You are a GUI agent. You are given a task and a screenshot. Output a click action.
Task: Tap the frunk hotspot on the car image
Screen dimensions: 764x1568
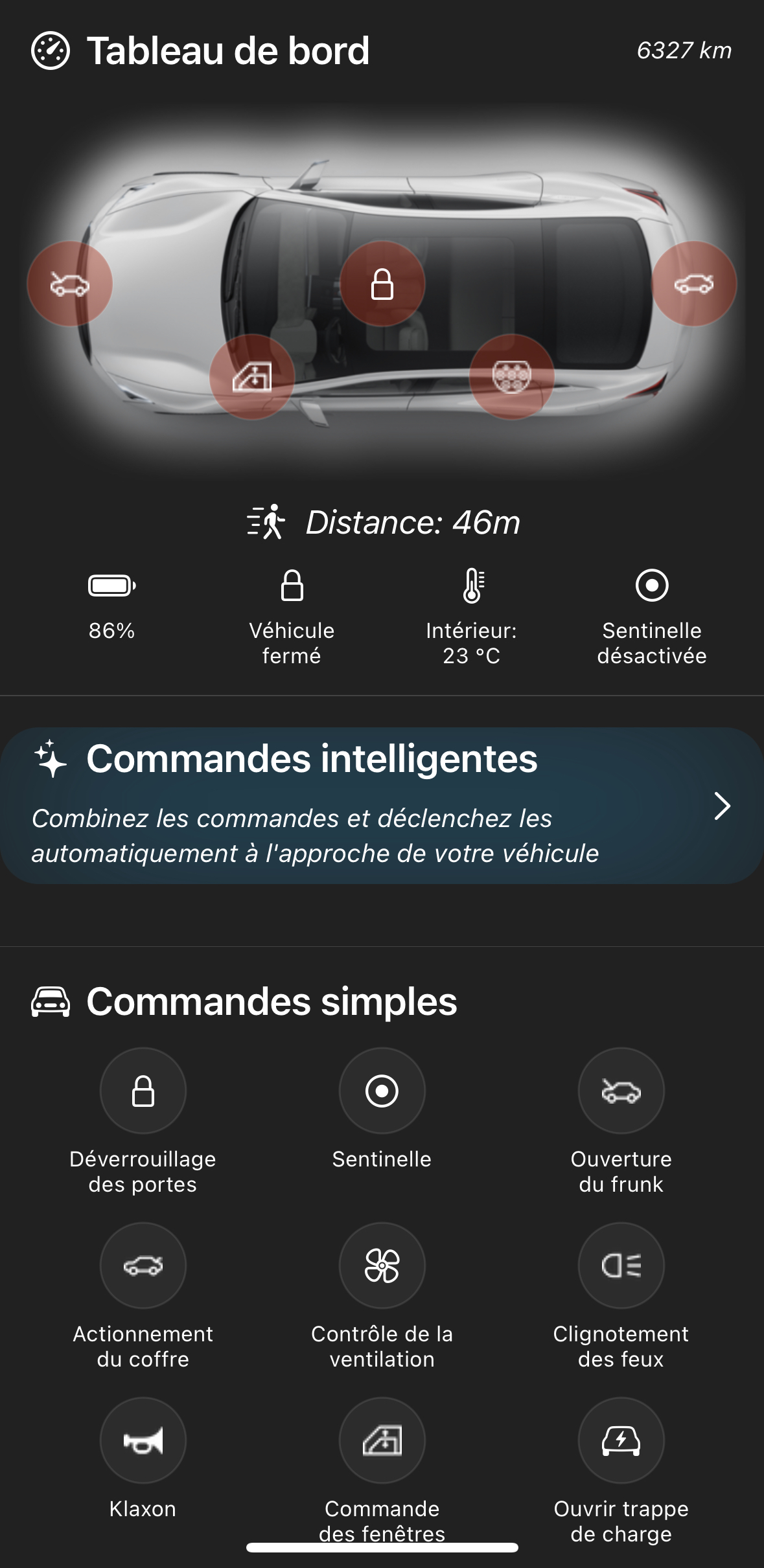tap(70, 284)
